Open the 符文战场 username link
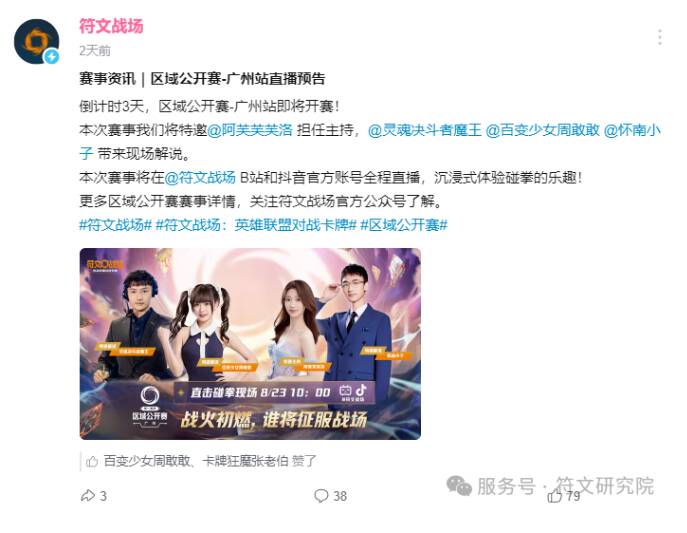The image size is (687, 533). pyautogui.click(x=111, y=26)
